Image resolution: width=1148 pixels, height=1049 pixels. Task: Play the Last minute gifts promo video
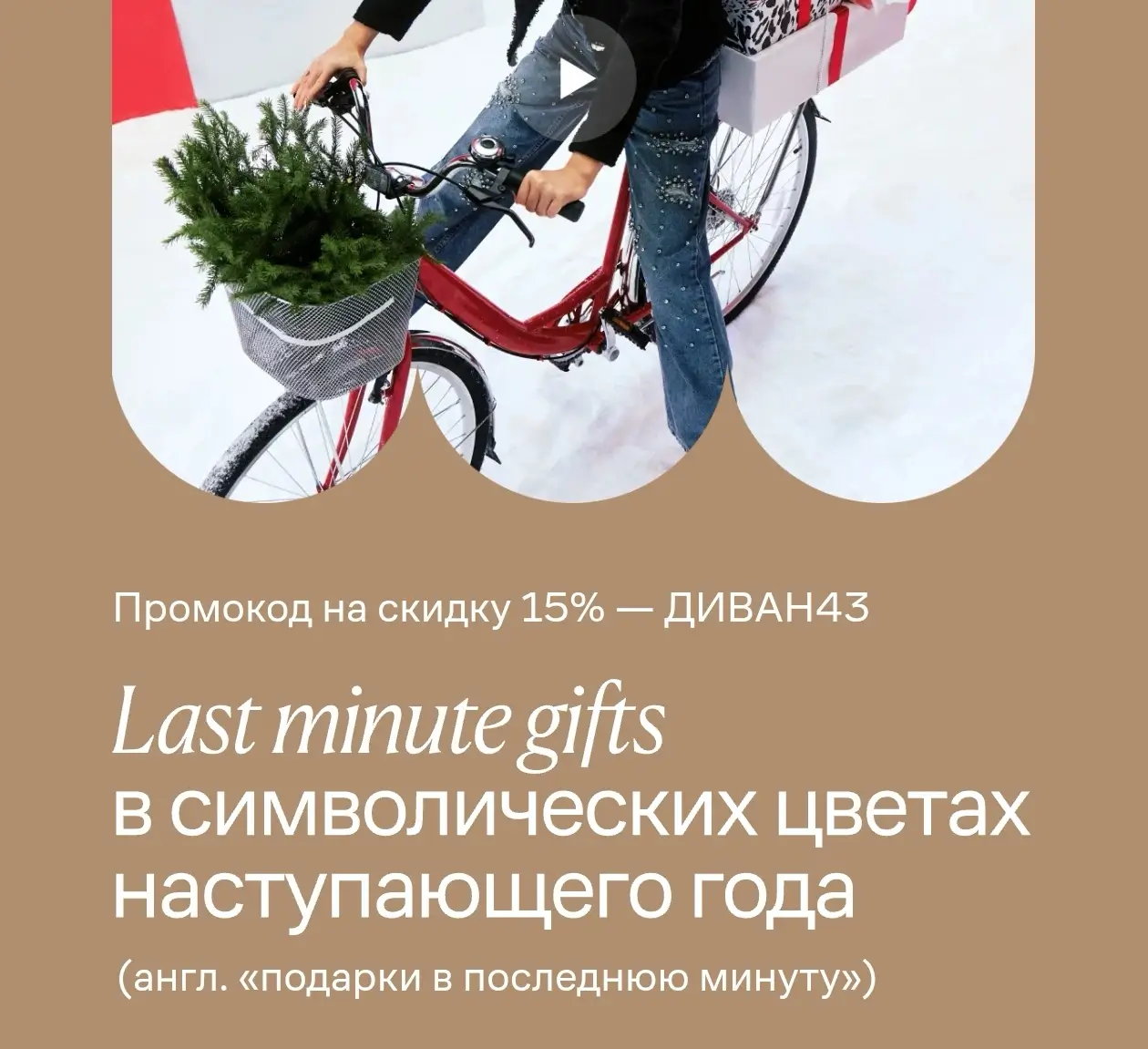click(574, 80)
